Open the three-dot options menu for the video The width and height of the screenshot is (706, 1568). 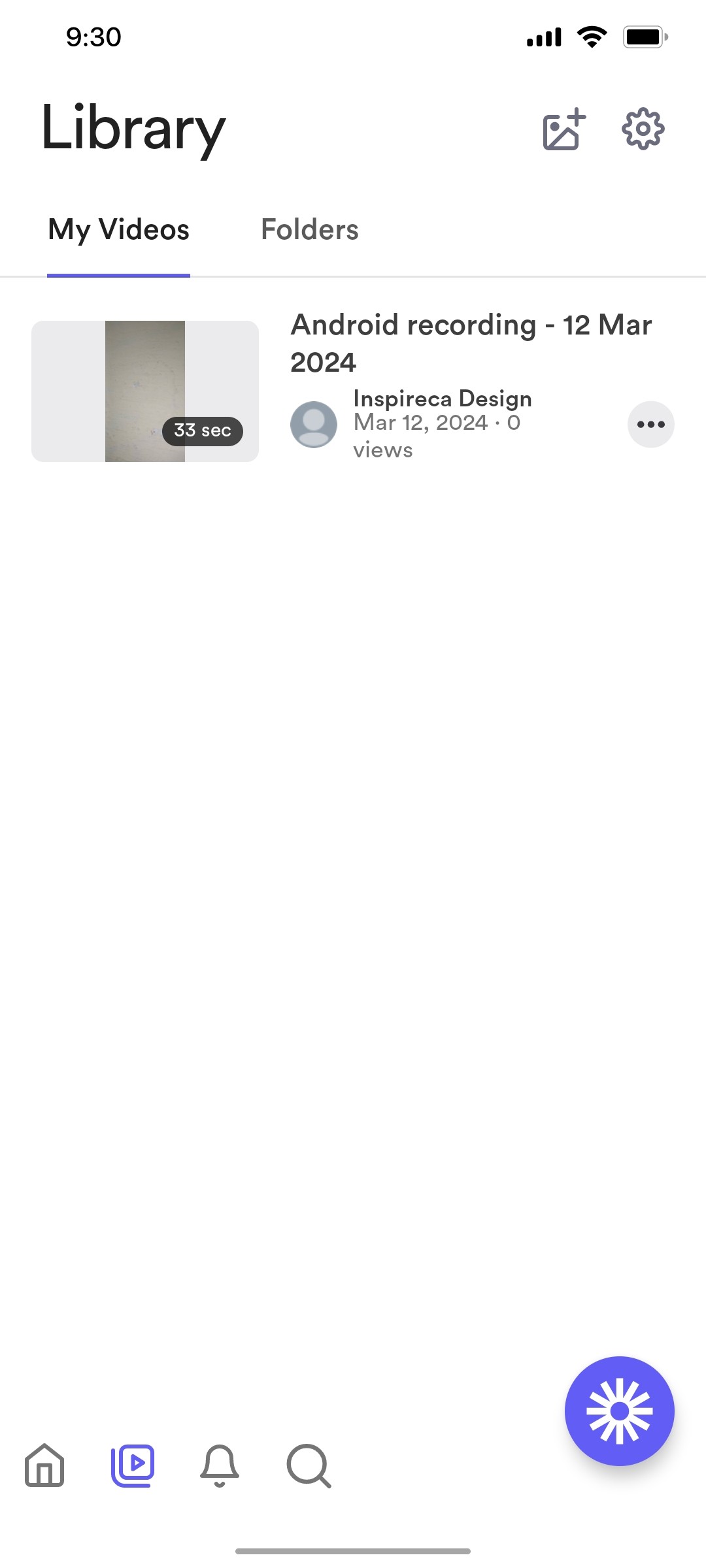[650, 424]
